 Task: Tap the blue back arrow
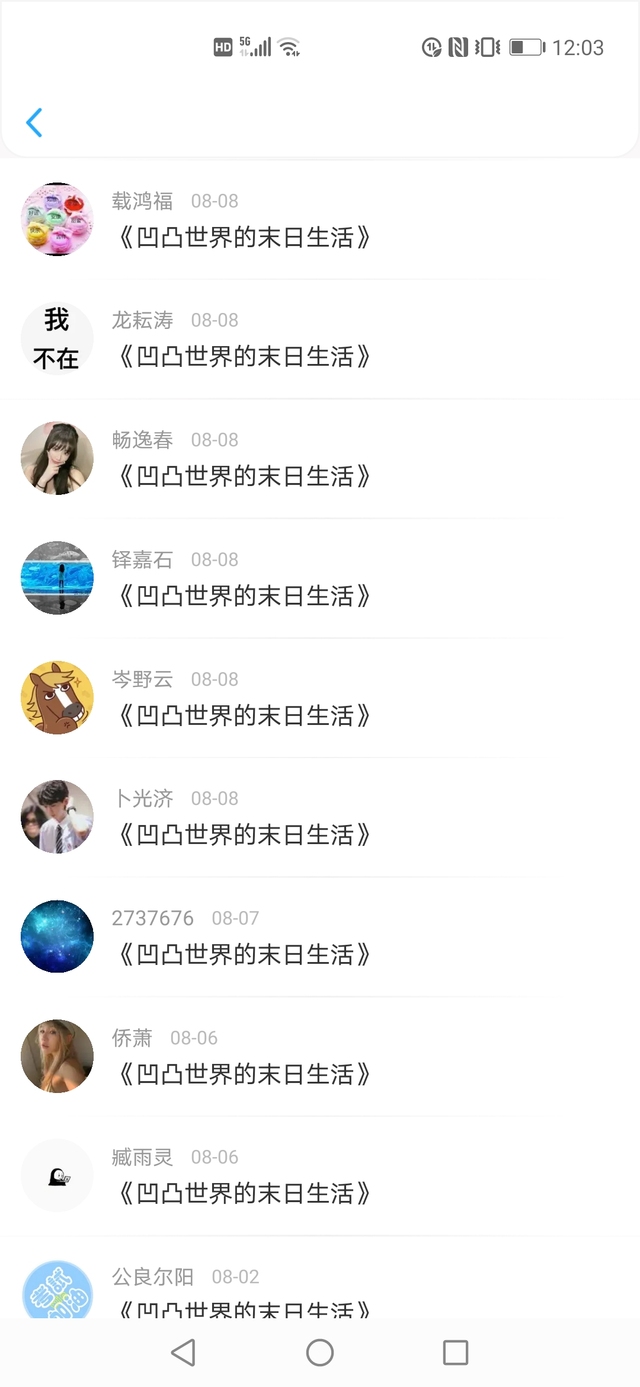coord(34,123)
